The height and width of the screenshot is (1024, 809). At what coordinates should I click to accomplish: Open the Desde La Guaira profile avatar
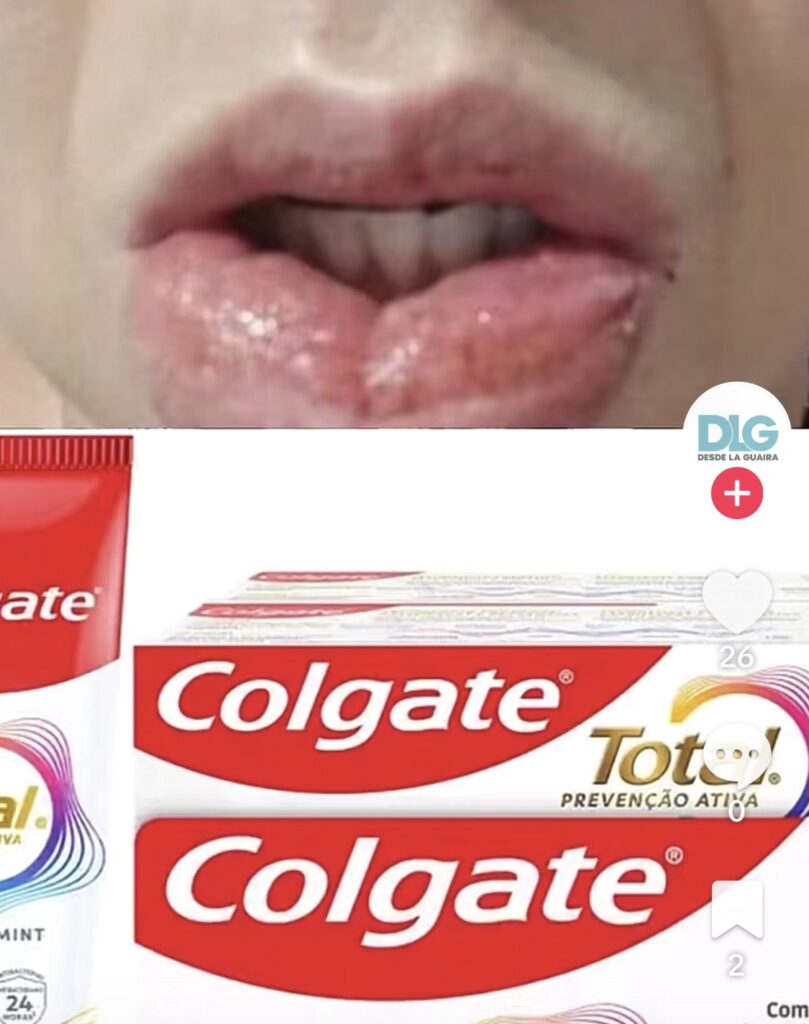point(737,436)
